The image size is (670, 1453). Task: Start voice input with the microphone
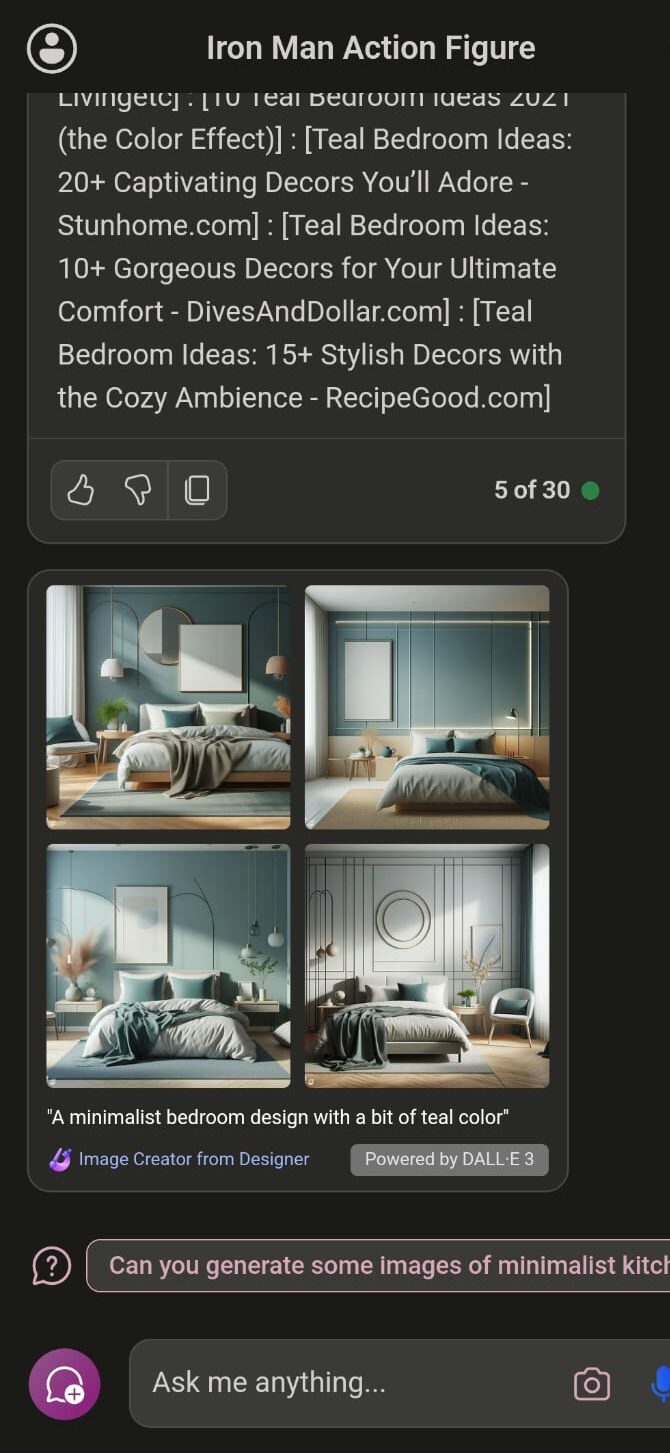point(660,1384)
